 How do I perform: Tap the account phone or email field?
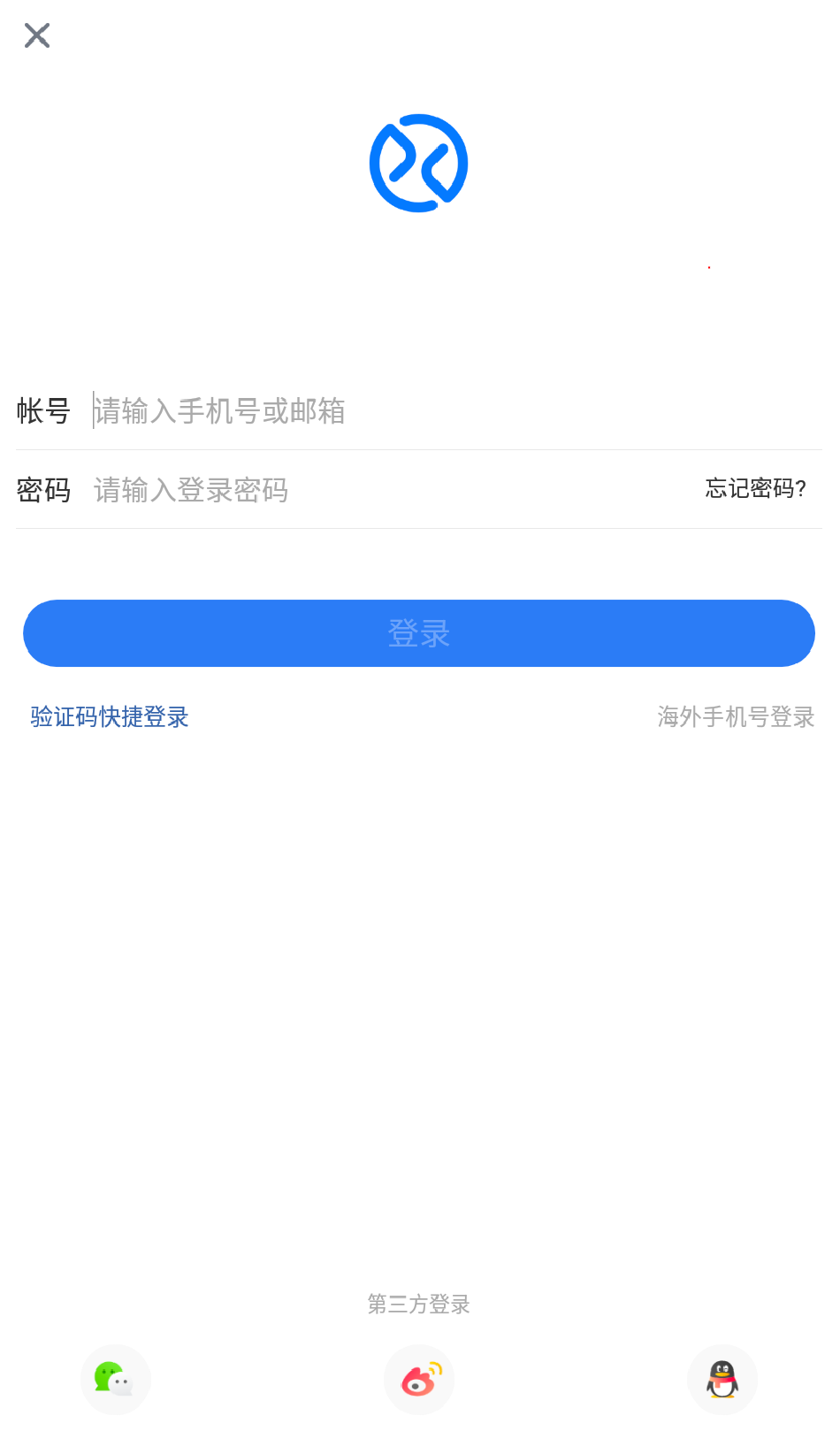click(456, 411)
